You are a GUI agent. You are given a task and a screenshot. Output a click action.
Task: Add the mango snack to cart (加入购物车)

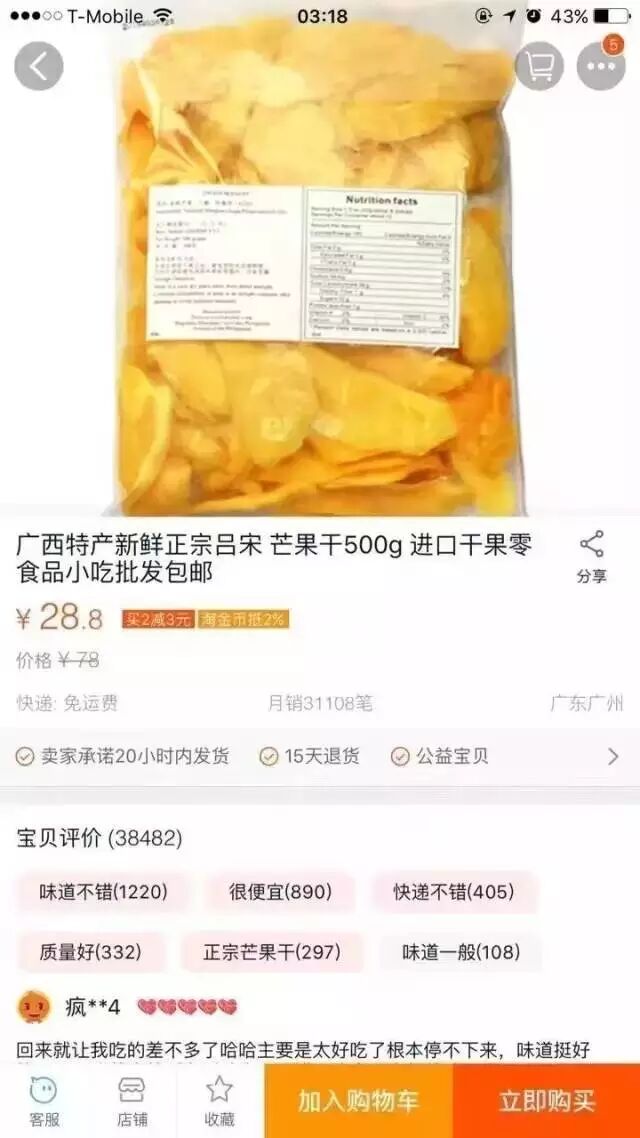[358, 1101]
